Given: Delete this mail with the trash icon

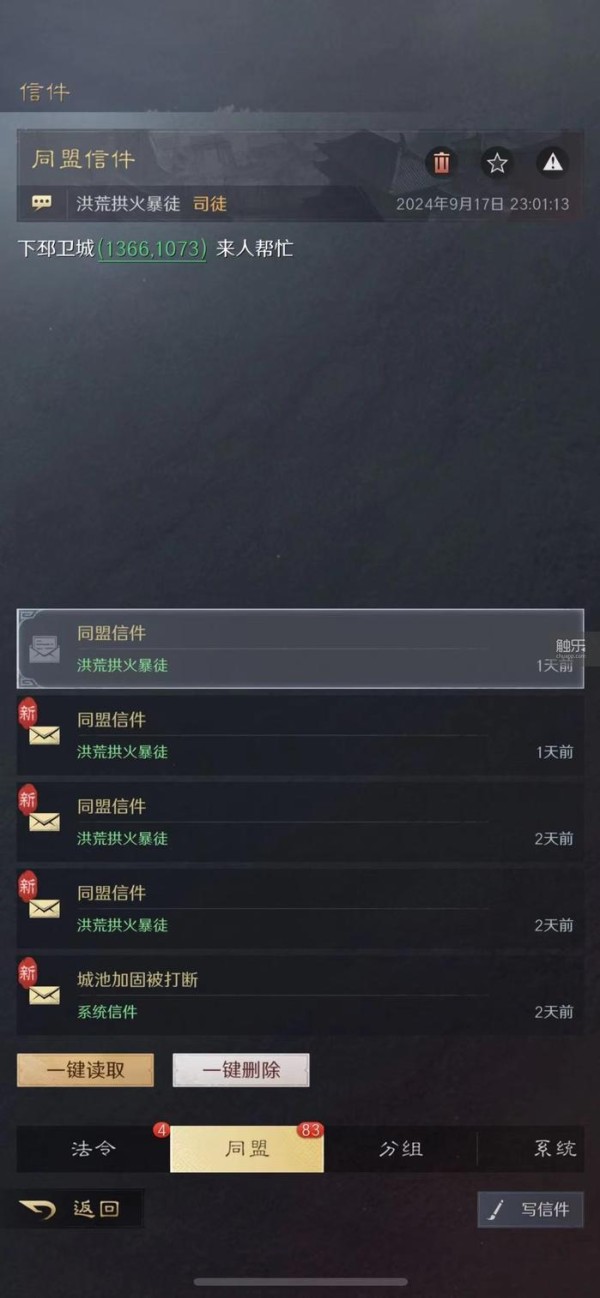Looking at the screenshot, I should point(442,162).
